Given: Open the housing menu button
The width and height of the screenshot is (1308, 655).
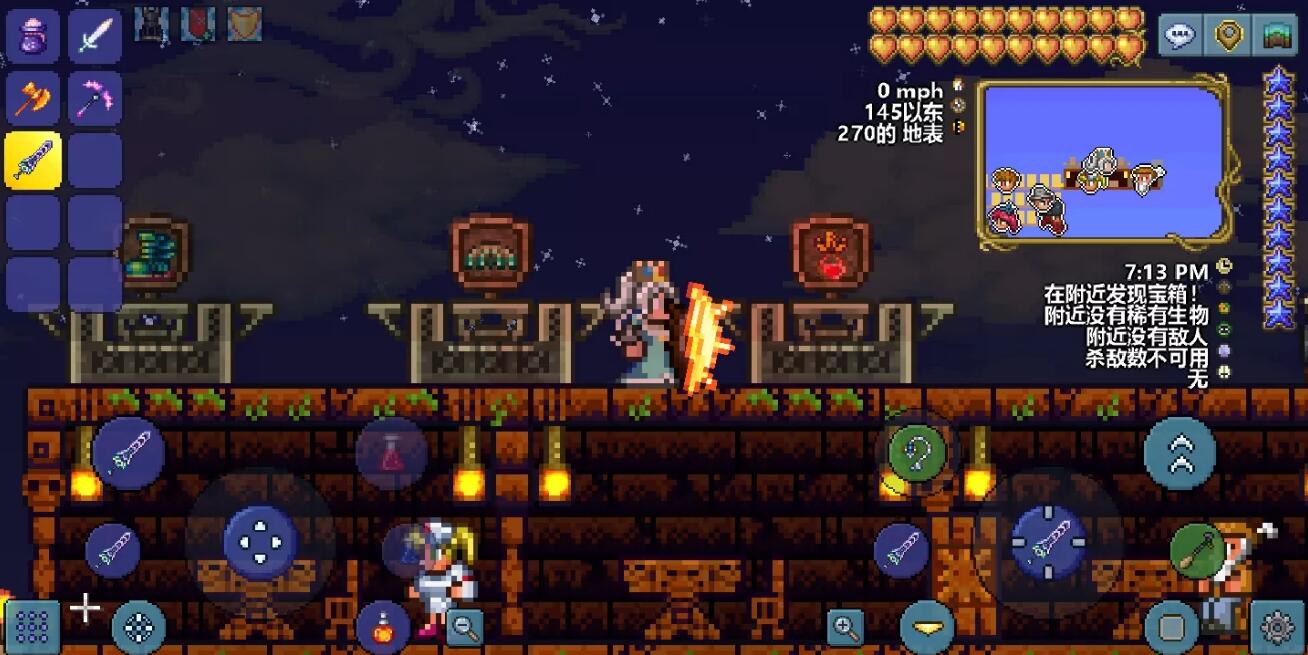Looking at the screenshot, I should (1274, 36).
